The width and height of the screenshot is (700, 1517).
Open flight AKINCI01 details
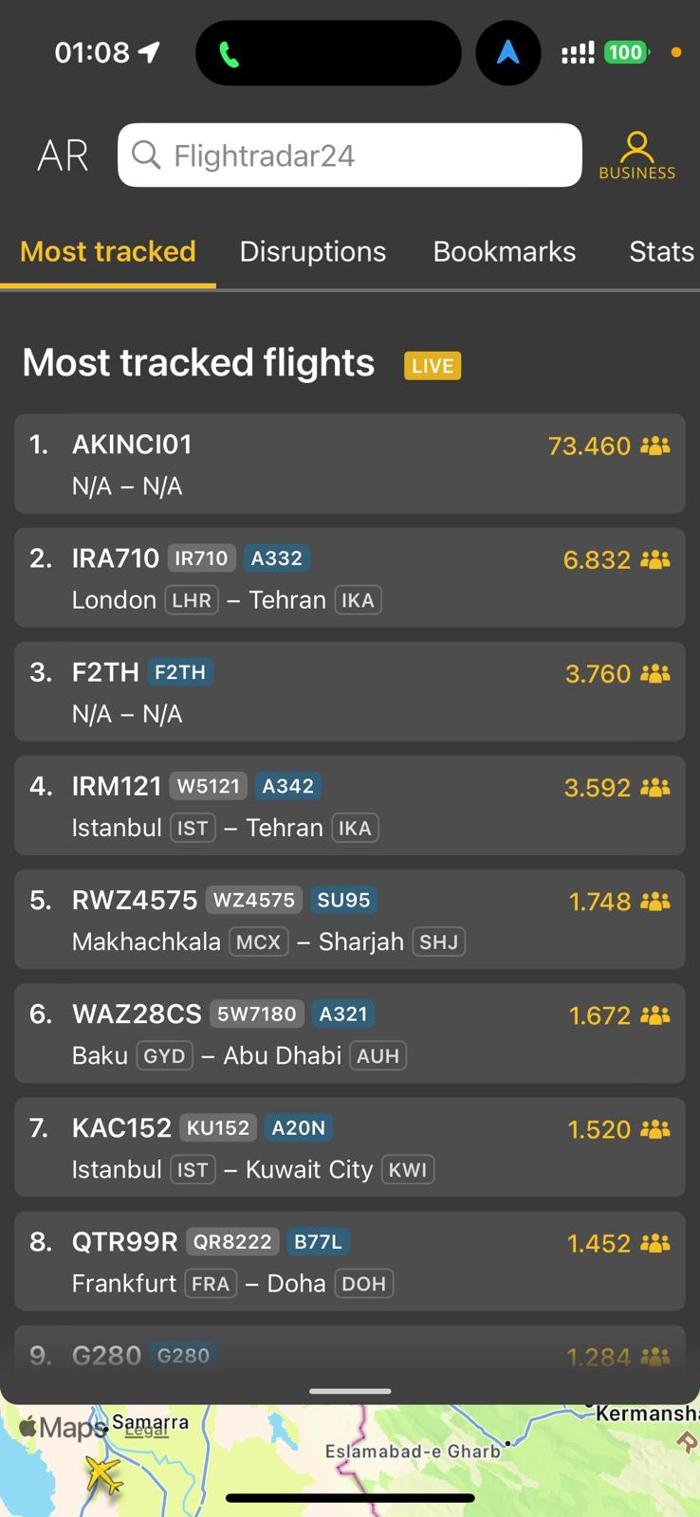pyautogui.click(x=349, y=464)
